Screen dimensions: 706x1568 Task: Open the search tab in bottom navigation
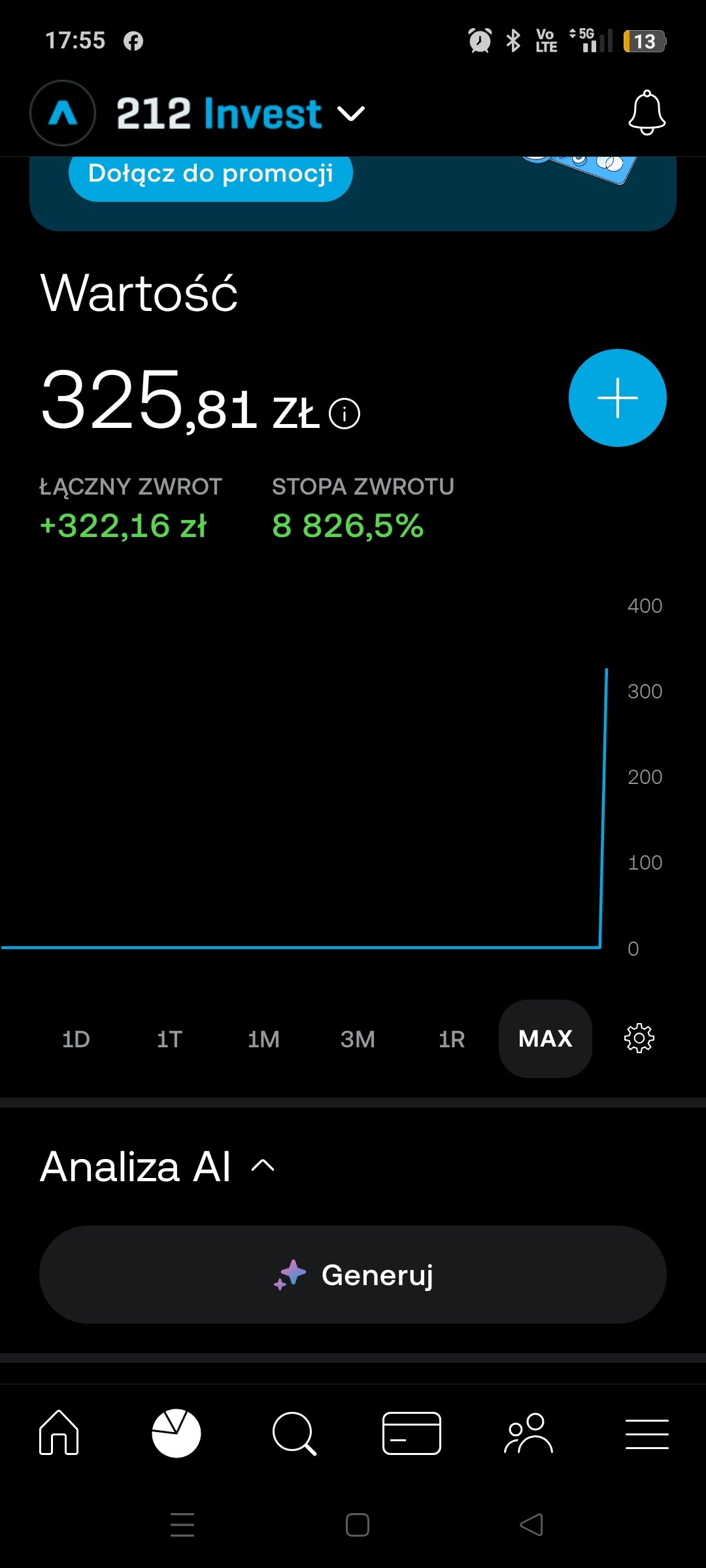pyautogui.click(x=294, y=1433)
